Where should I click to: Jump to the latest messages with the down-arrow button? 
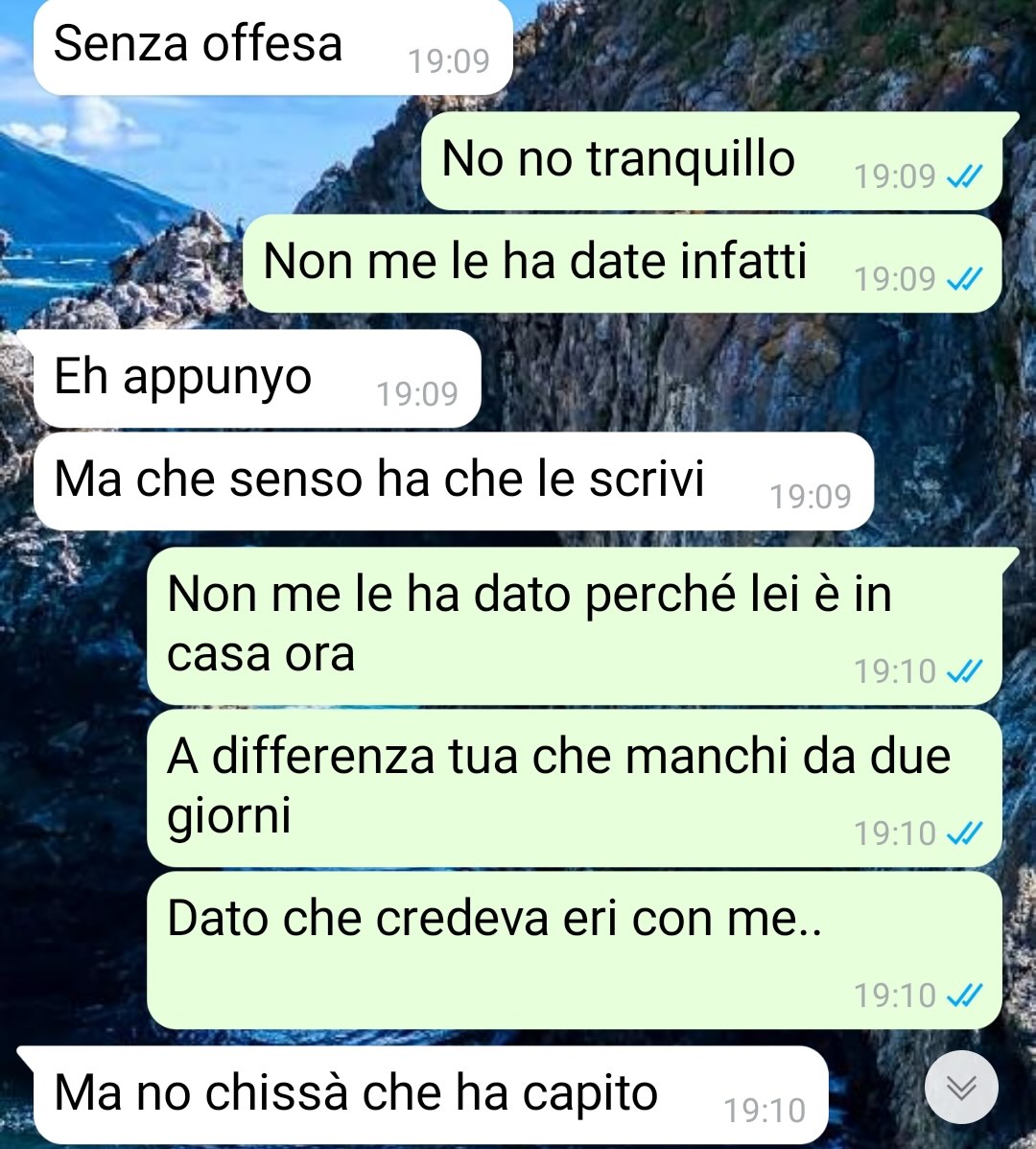tap(961, 1088)
